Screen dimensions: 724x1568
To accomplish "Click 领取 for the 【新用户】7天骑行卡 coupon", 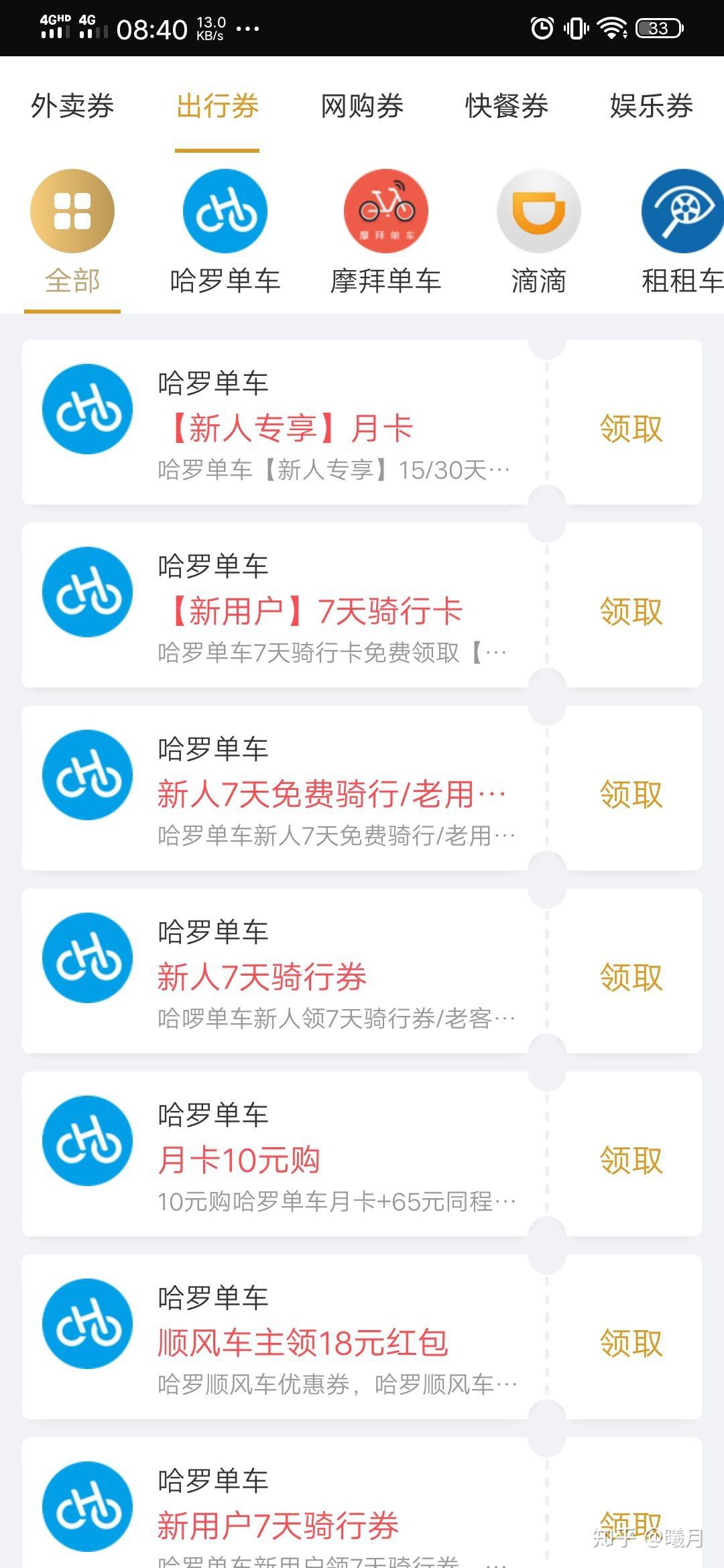I will pos(629,610).
